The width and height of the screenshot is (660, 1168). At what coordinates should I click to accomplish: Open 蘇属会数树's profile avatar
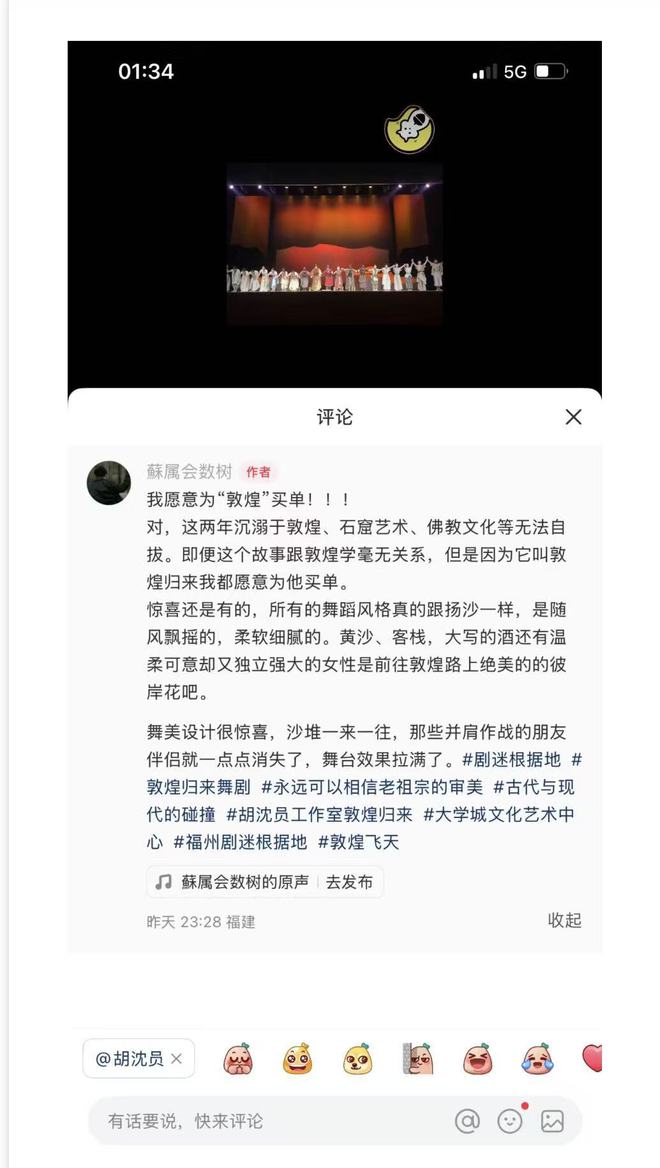coord(108,483)
